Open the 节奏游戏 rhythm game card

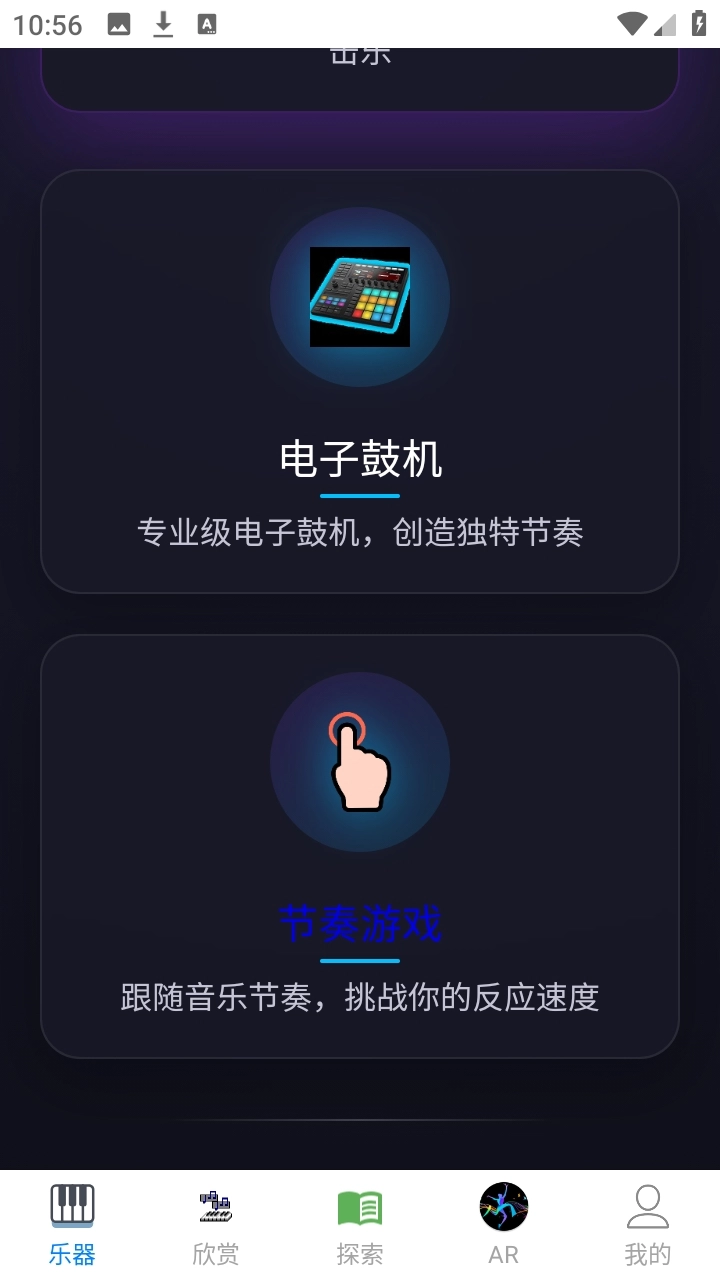tap(360, 840)
